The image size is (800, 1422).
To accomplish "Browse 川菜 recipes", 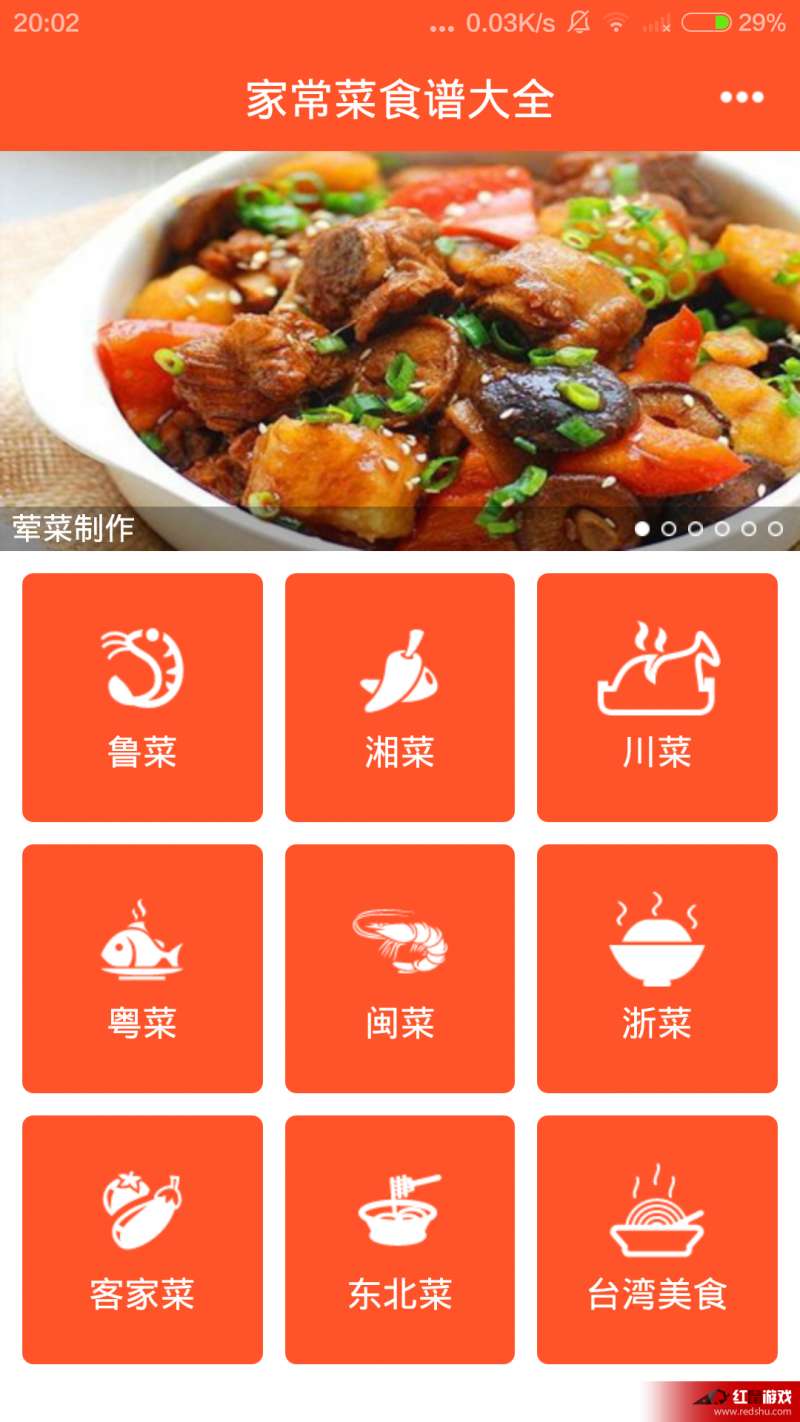I will [x=657, y=697].
